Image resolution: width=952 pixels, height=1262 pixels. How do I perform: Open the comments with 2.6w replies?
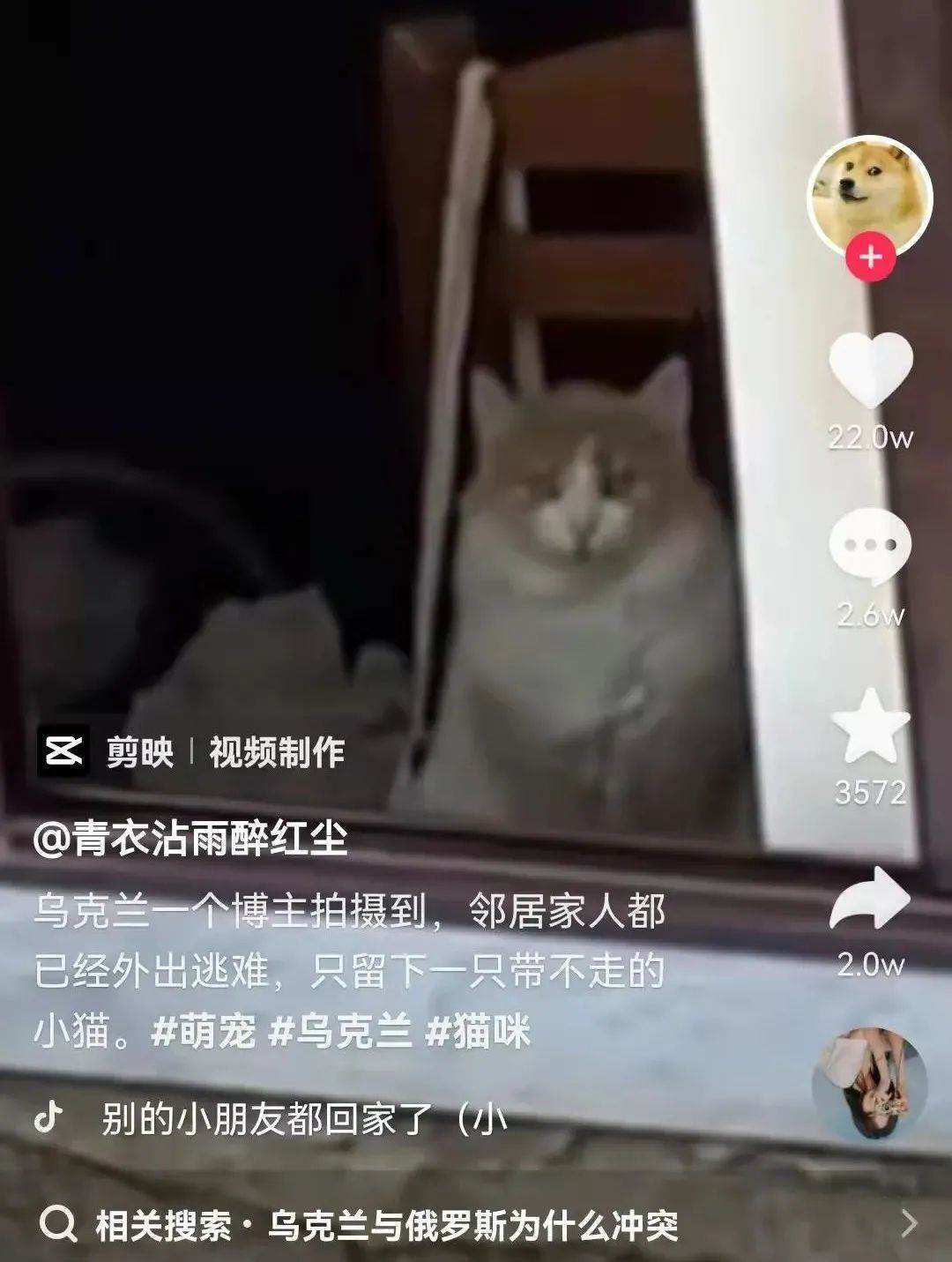(x=870, y=548)
